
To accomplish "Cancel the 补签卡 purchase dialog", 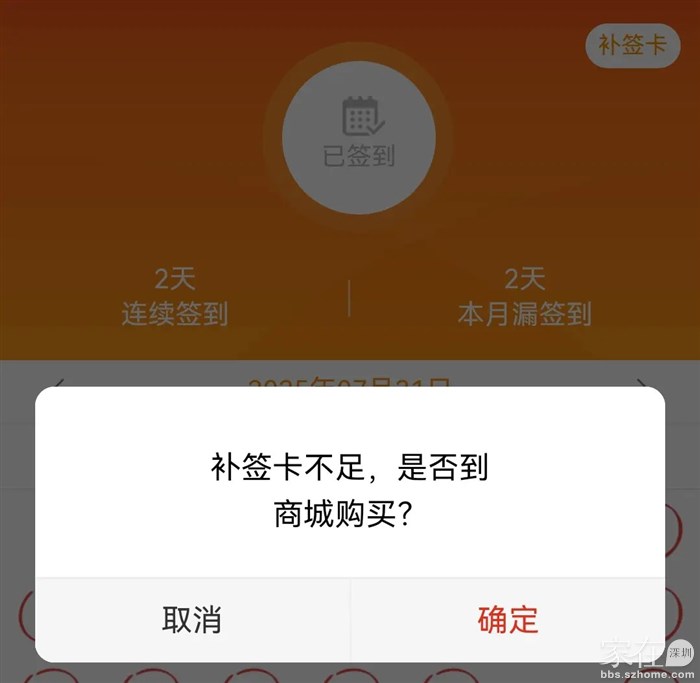I will click(x=192, y=619).
